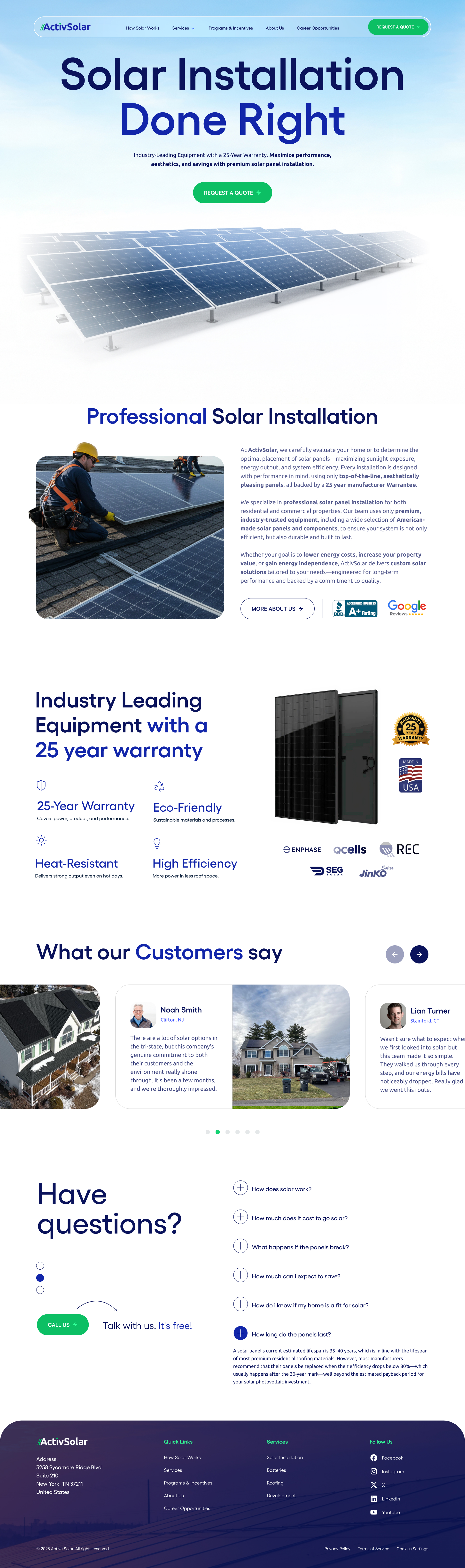Open the Privacy Policy link
The height and width of the screenshot is (1568, 465).
[x=337, y=1549]
